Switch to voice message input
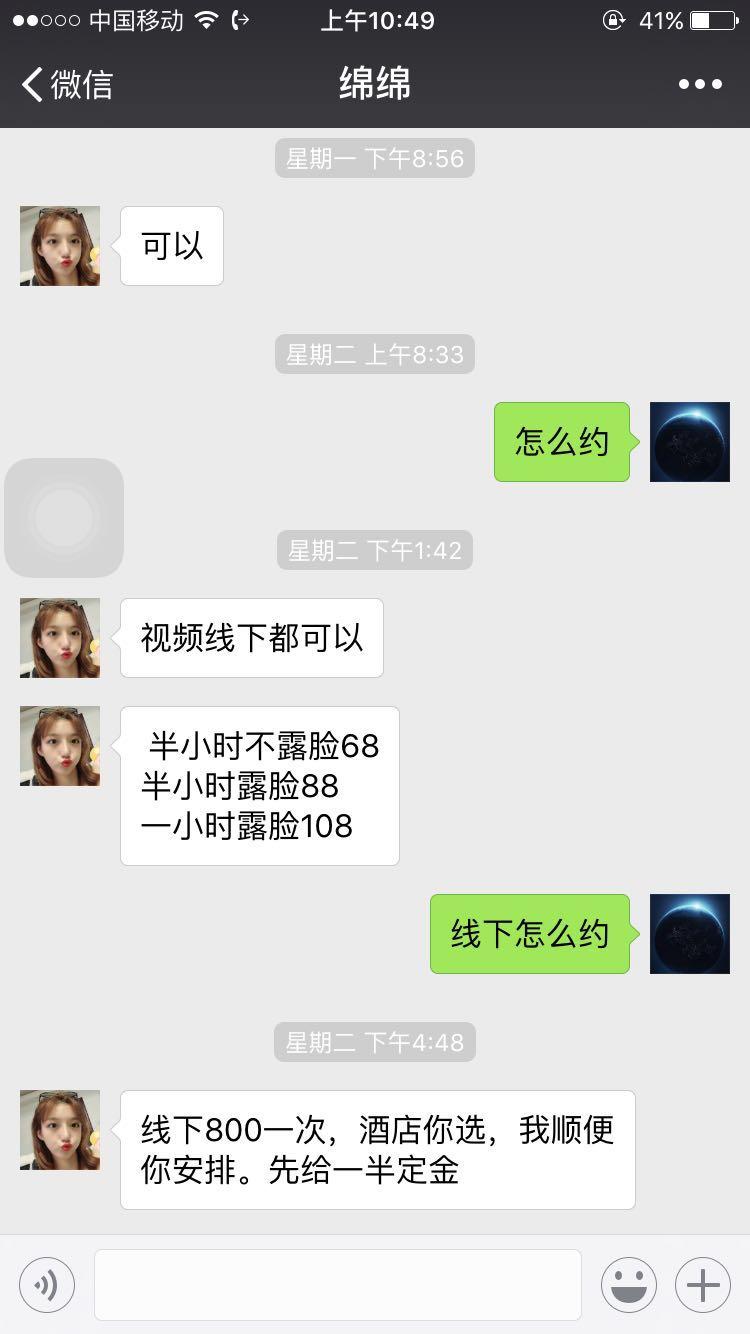Image resolution: width=750 pixels, height=1334 pixels. point(47,1284)
